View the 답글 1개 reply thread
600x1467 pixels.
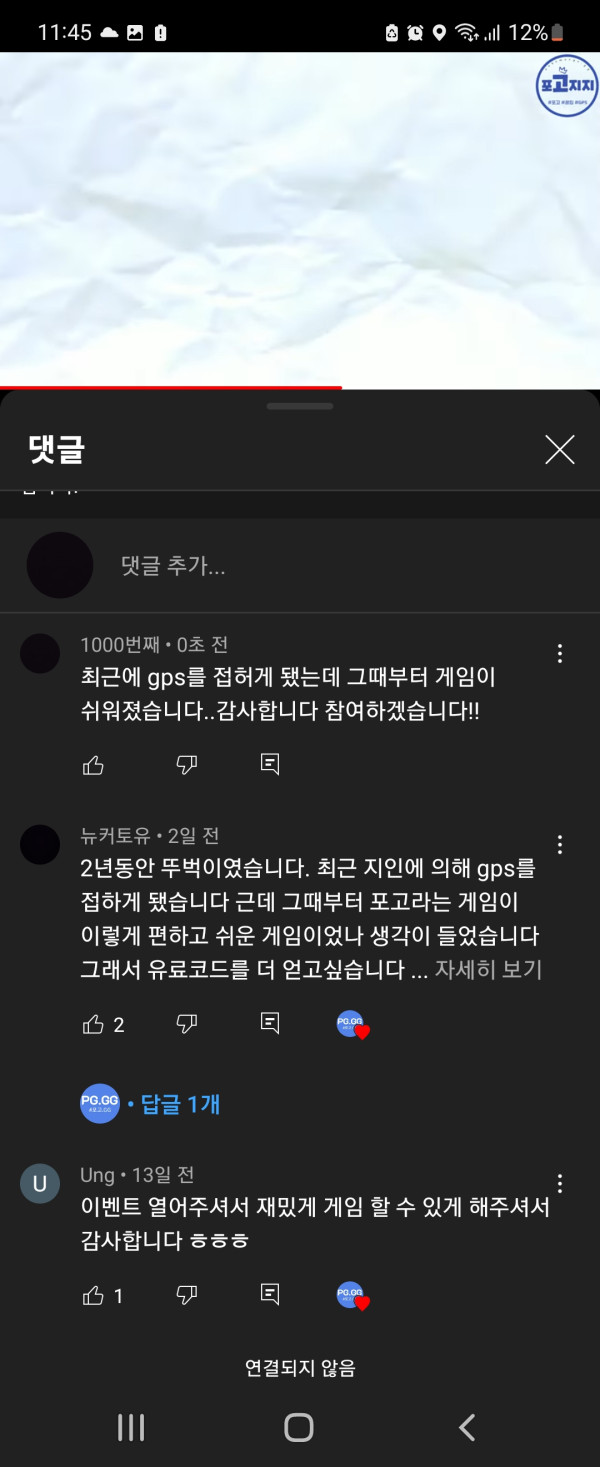(x=180, y=1104)
